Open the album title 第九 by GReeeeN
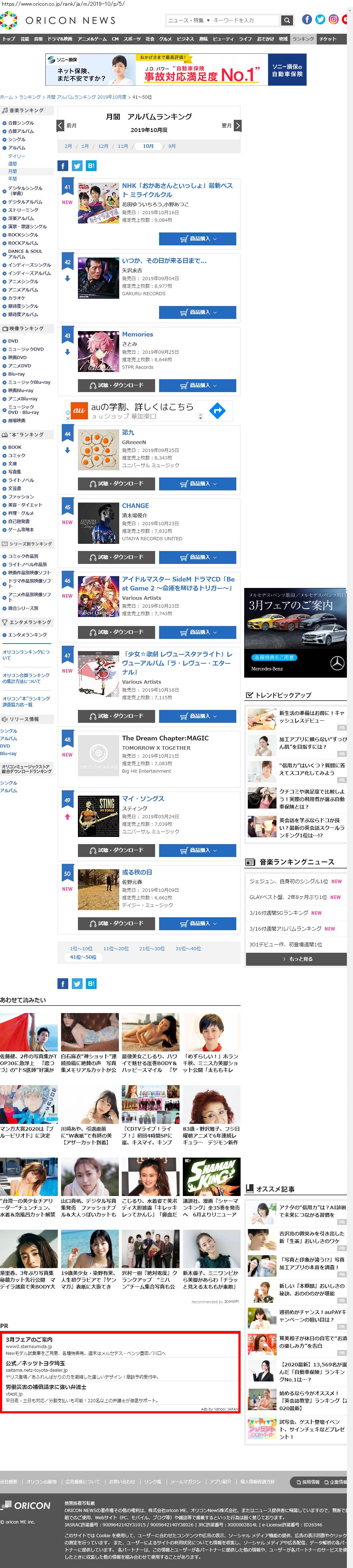 [x=128, y=432]
